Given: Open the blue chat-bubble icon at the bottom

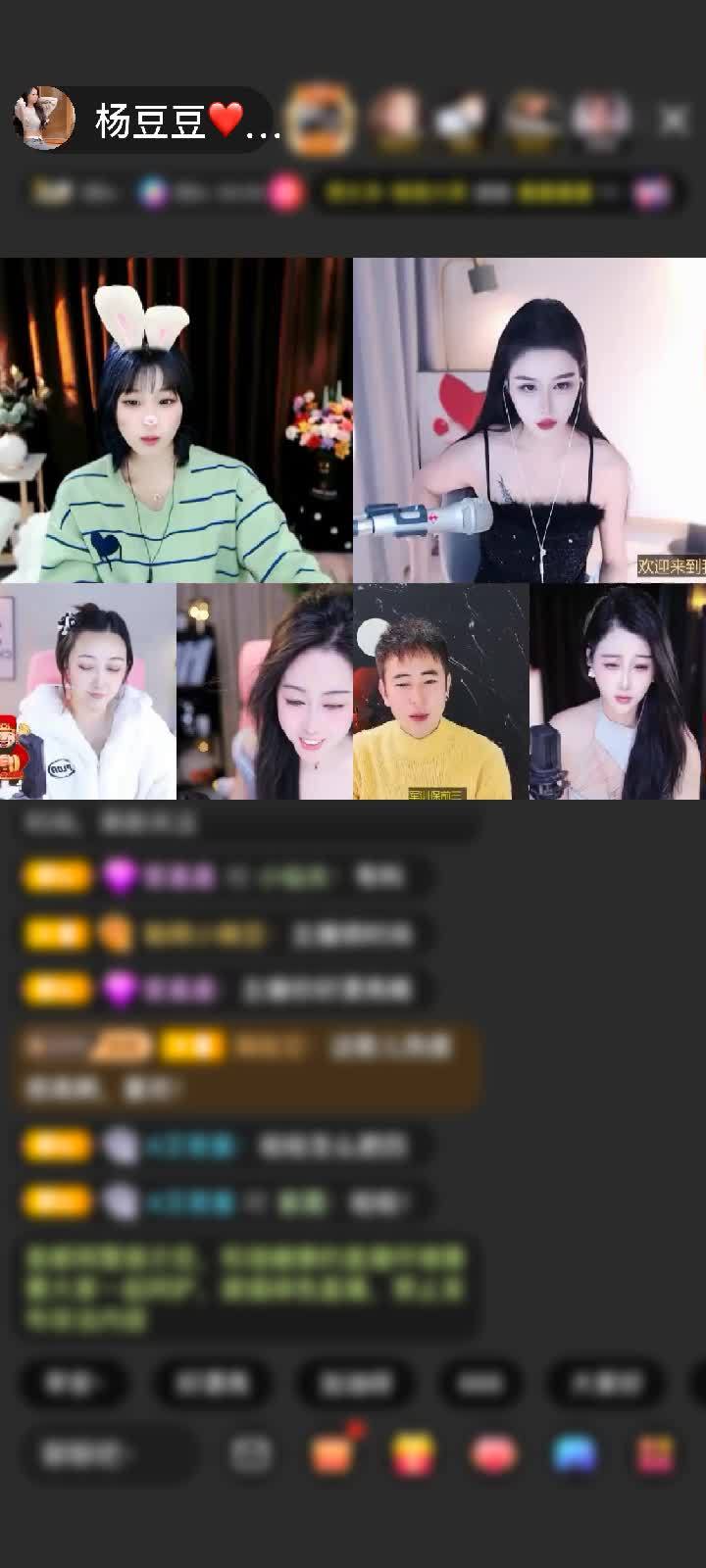Looking at the screenshot, I should tap(572, 1450).
